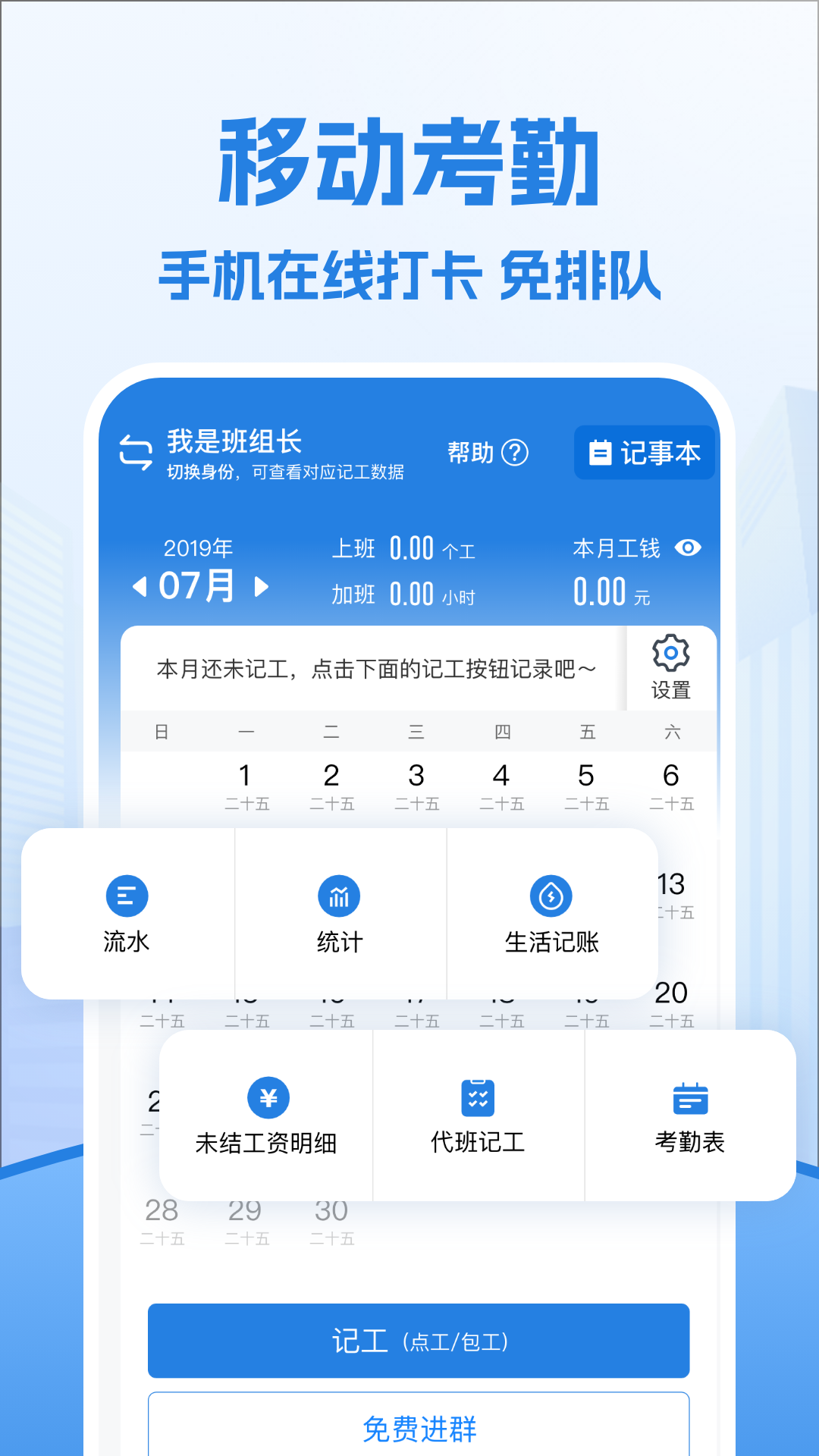Open the 流水 (records) panel

coord(127,914)
